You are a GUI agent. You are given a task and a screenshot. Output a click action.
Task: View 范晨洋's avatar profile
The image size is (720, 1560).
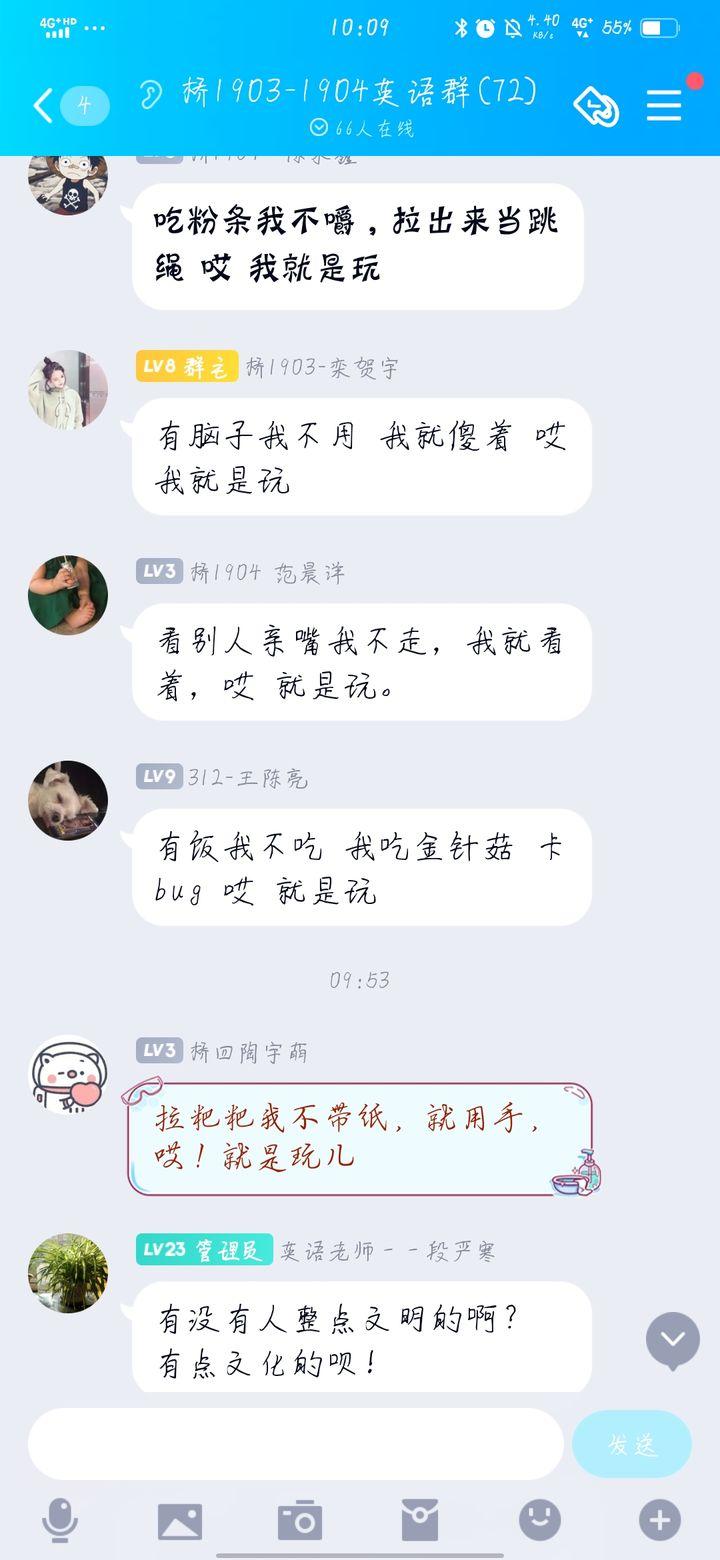coord(68,595)
